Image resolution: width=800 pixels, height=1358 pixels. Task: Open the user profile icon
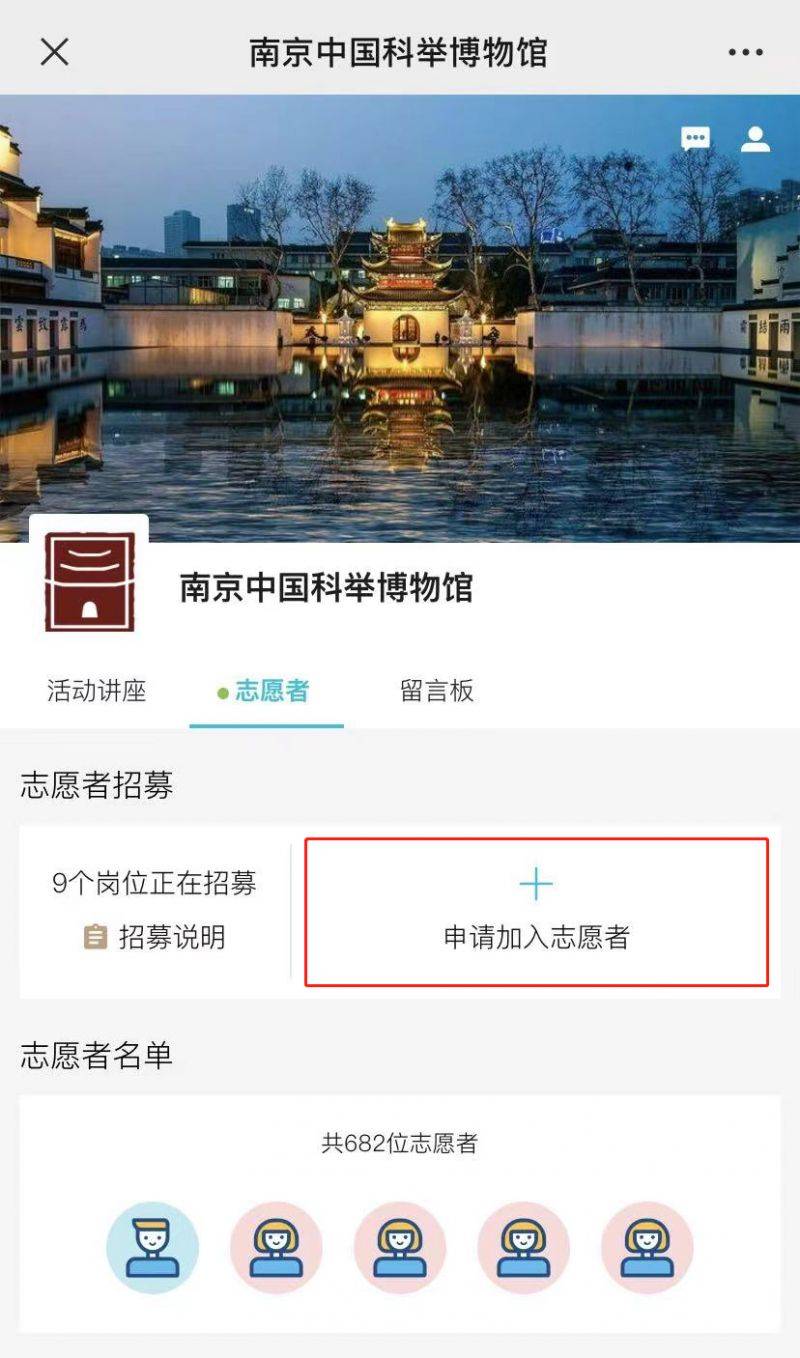[755, 139]
